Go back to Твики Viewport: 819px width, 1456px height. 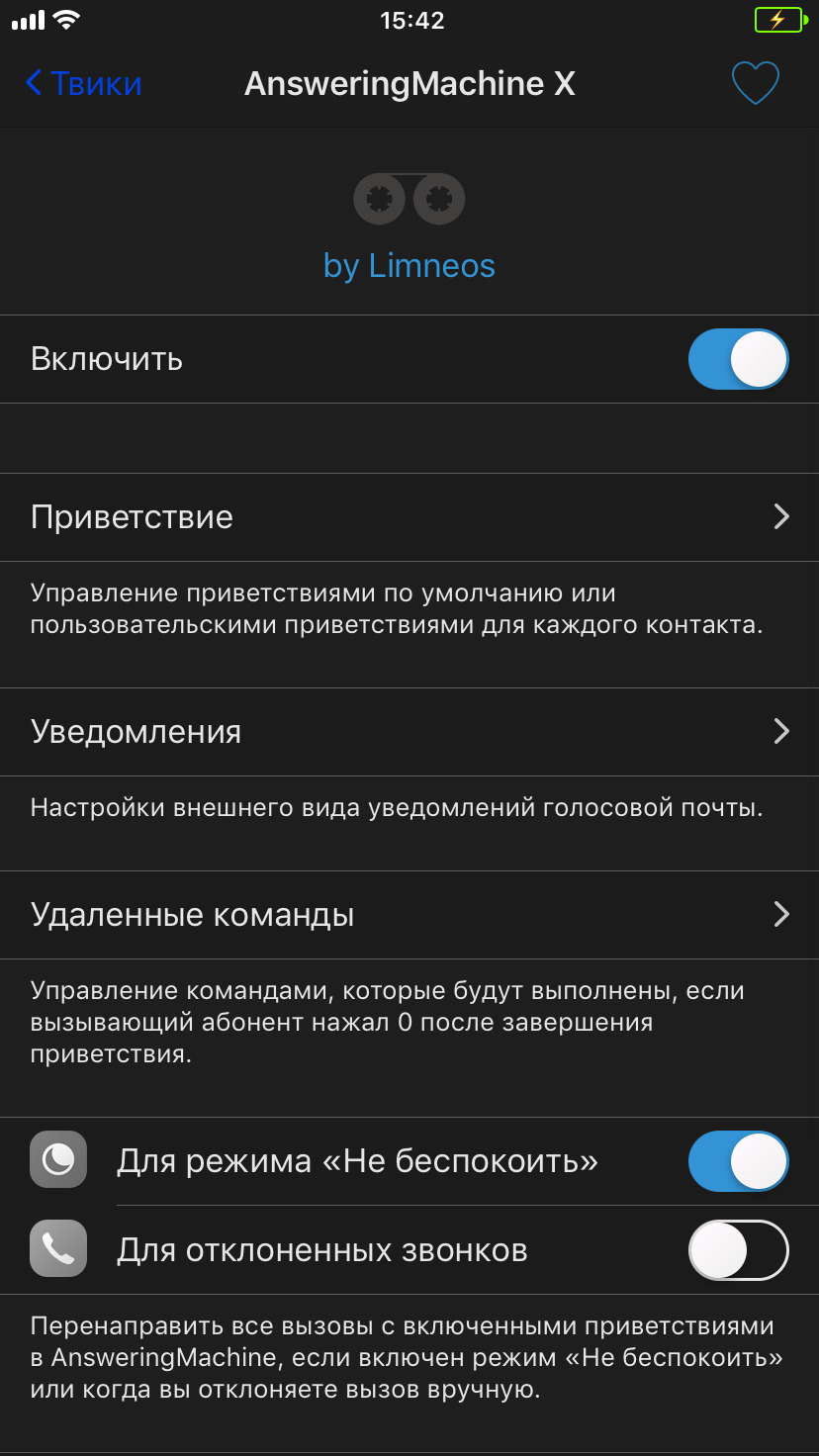(x=84, y=83)
